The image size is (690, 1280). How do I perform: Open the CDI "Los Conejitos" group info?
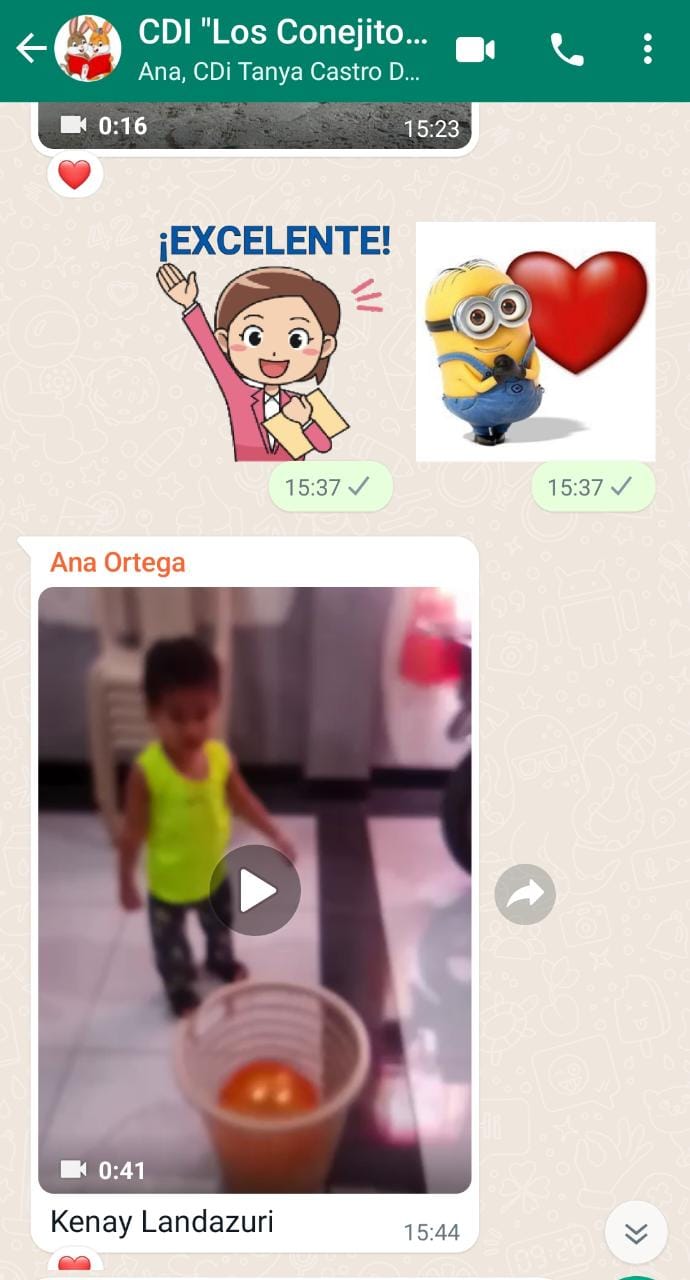click(282, 49)
